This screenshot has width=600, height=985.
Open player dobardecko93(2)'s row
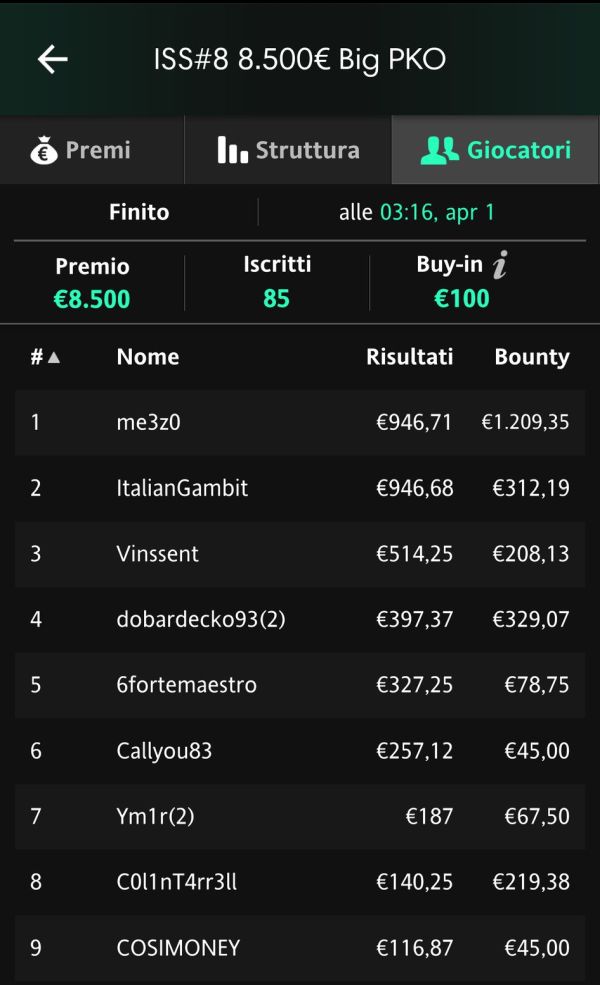click(x=300, y=619)
